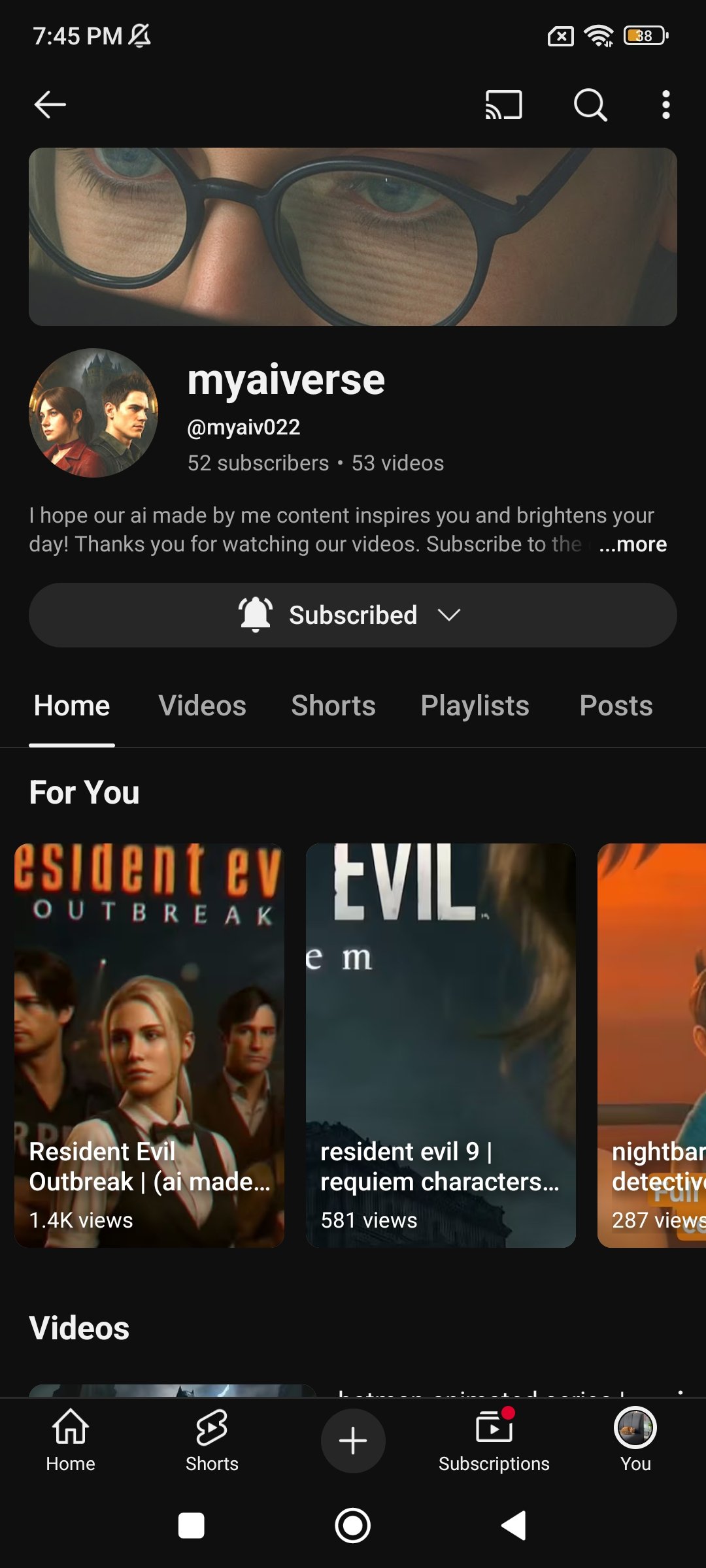Select the Shorts tab on the channel
This screenshot has width=706, height=1568.
[333, 706]
